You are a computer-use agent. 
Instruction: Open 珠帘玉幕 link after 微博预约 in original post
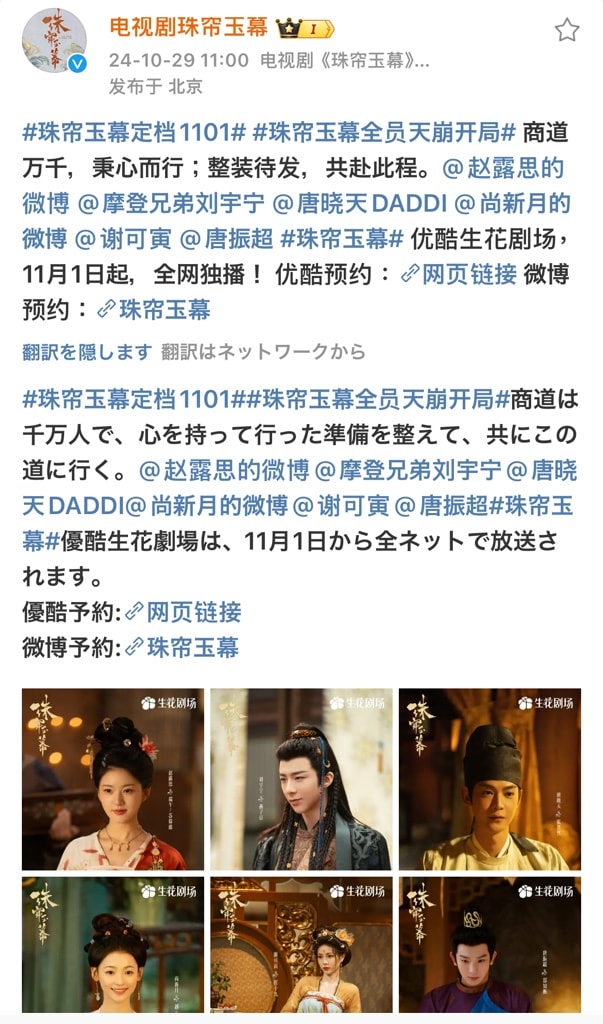(x=154, y=309)
